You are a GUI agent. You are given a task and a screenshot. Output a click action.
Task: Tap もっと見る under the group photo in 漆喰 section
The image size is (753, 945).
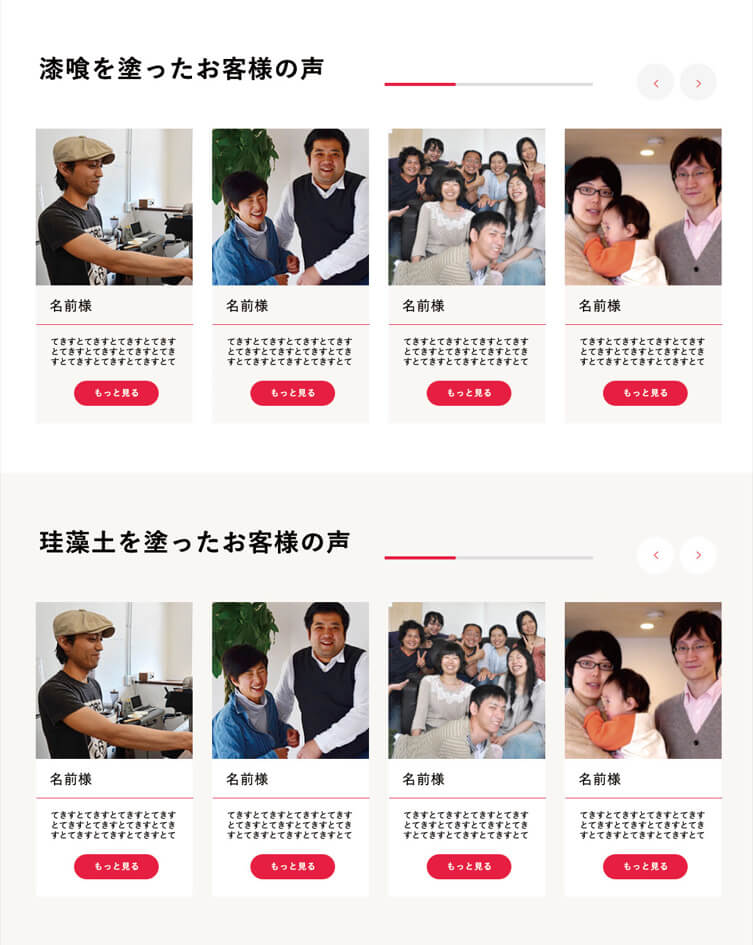tap(469, 393)
